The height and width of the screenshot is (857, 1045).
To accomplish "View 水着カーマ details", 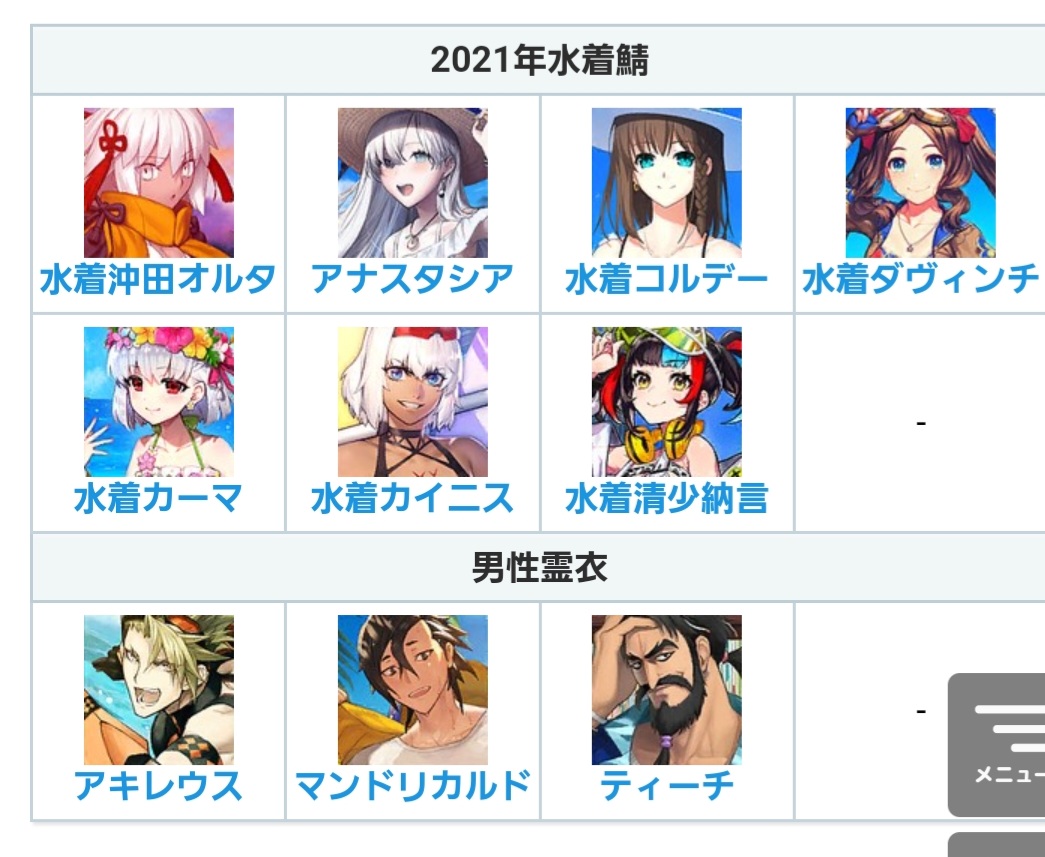I will click(x=158, y=498).
